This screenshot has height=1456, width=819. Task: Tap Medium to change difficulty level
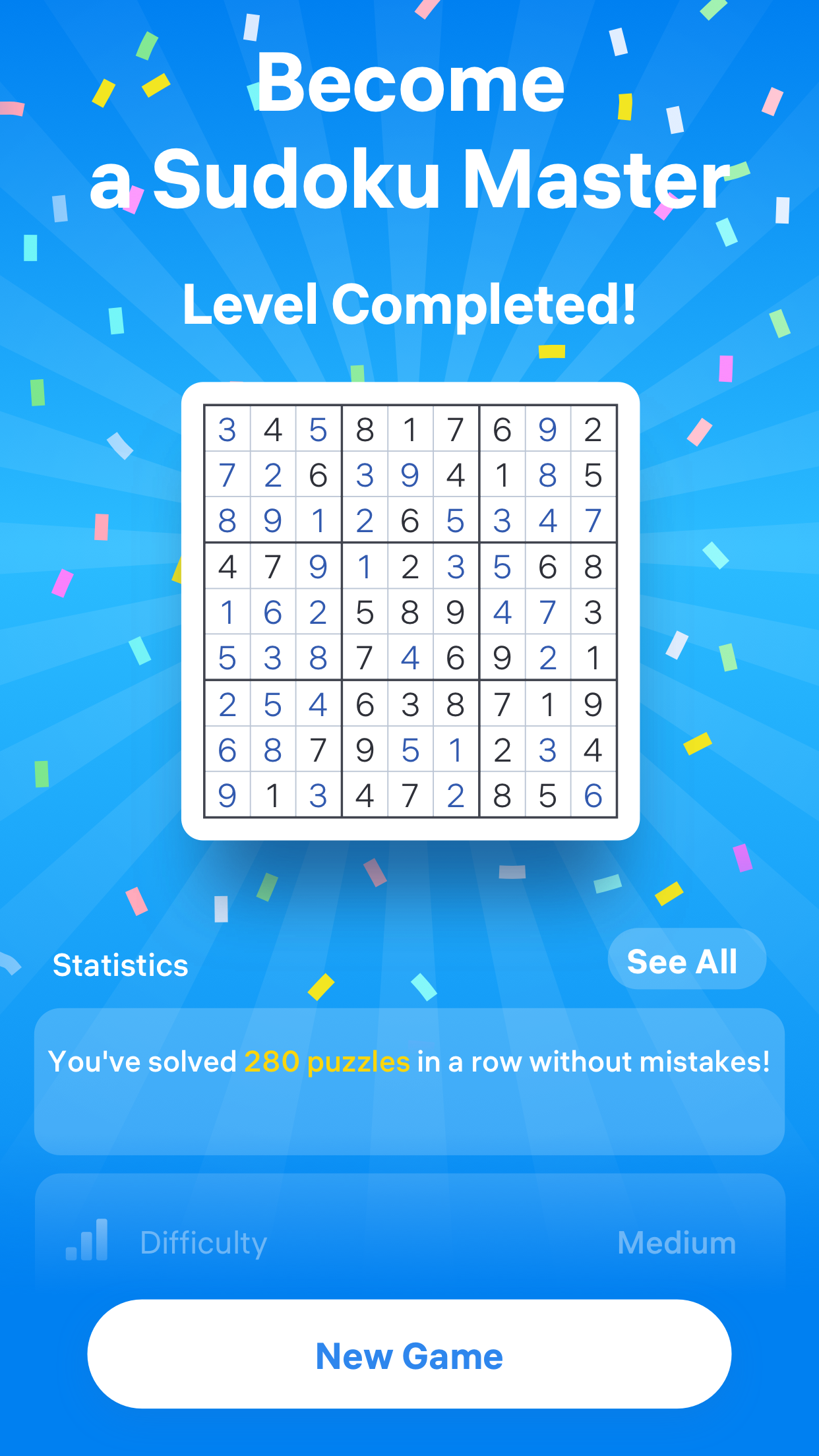[677, 1242]
